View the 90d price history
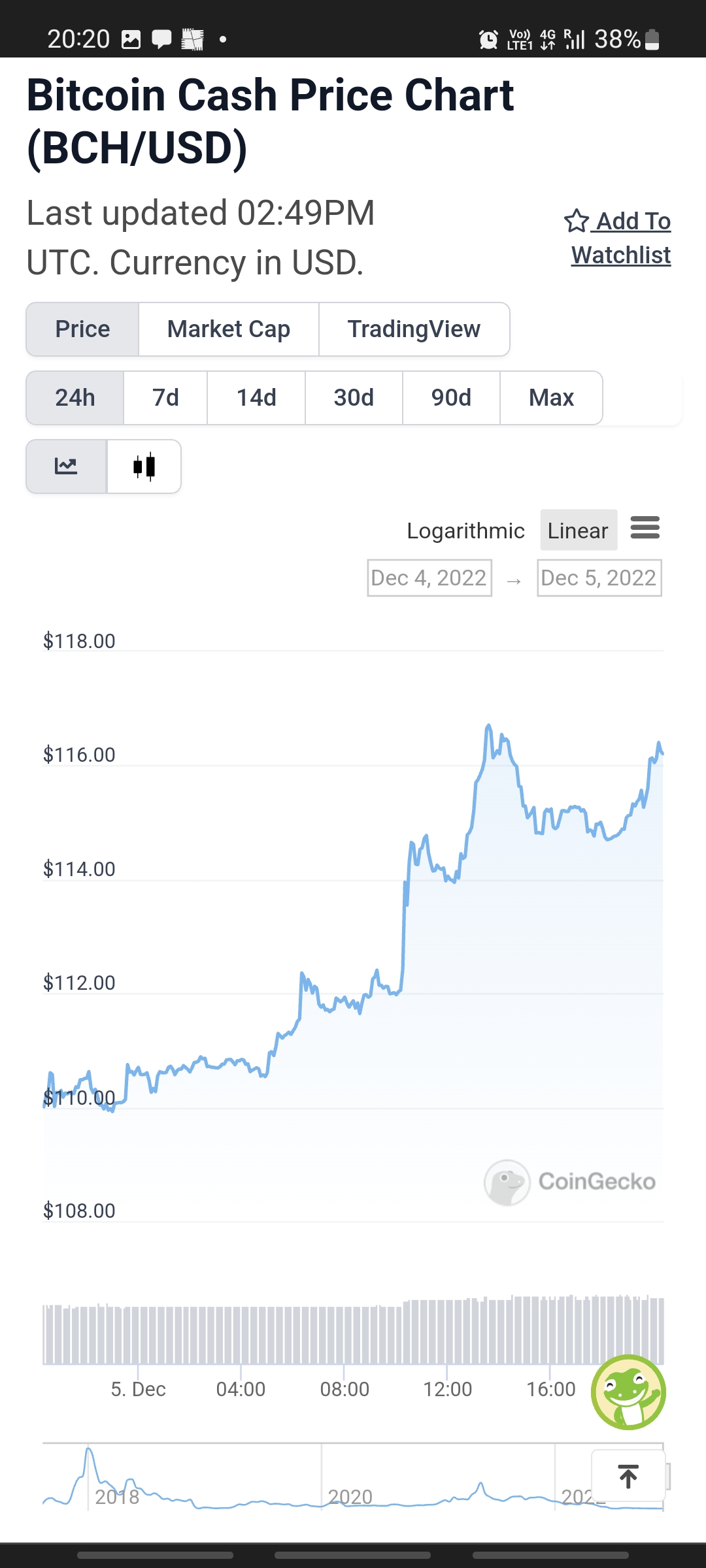The image size is (706, 1568). click(451, 398)
